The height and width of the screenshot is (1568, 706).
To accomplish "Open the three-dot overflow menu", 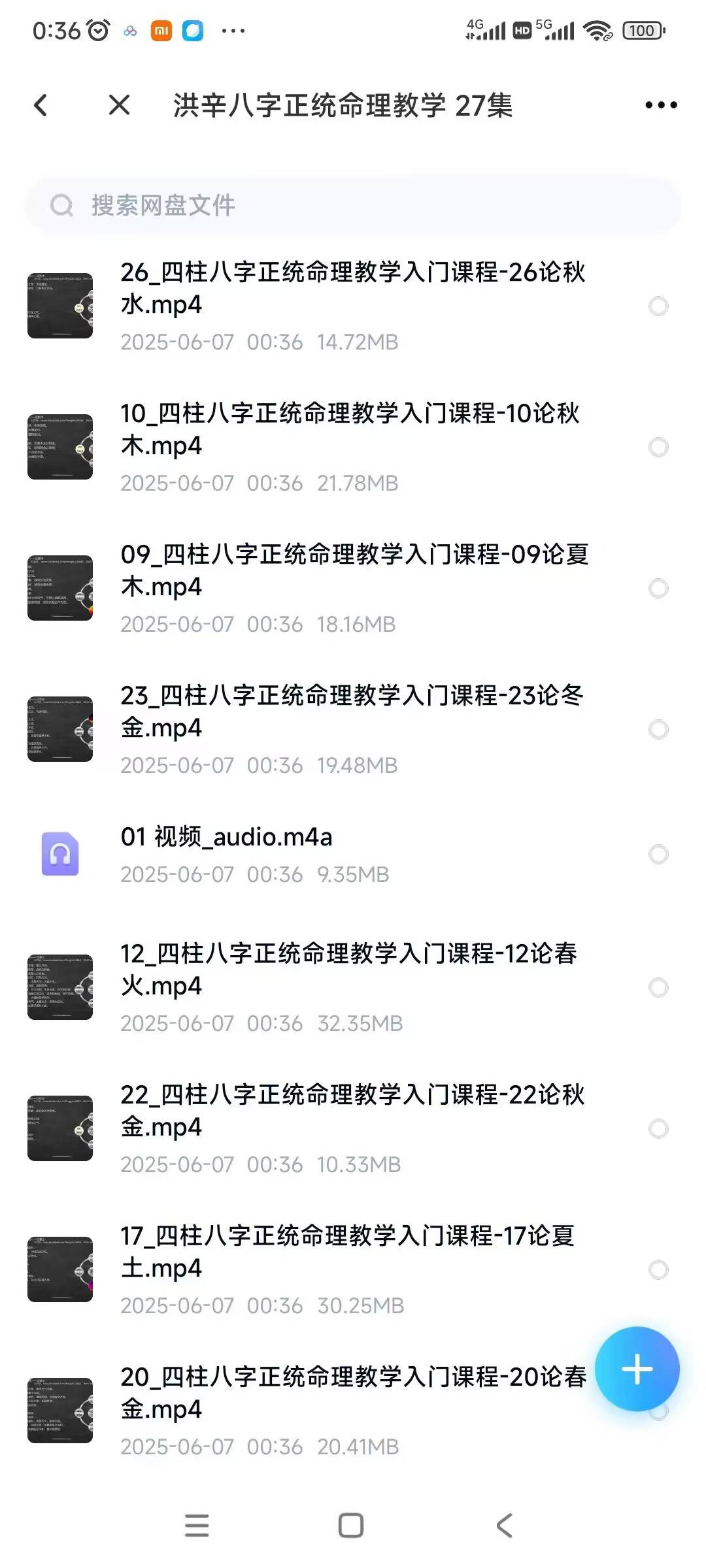I will pyautogui.click(x=661, y=105).
